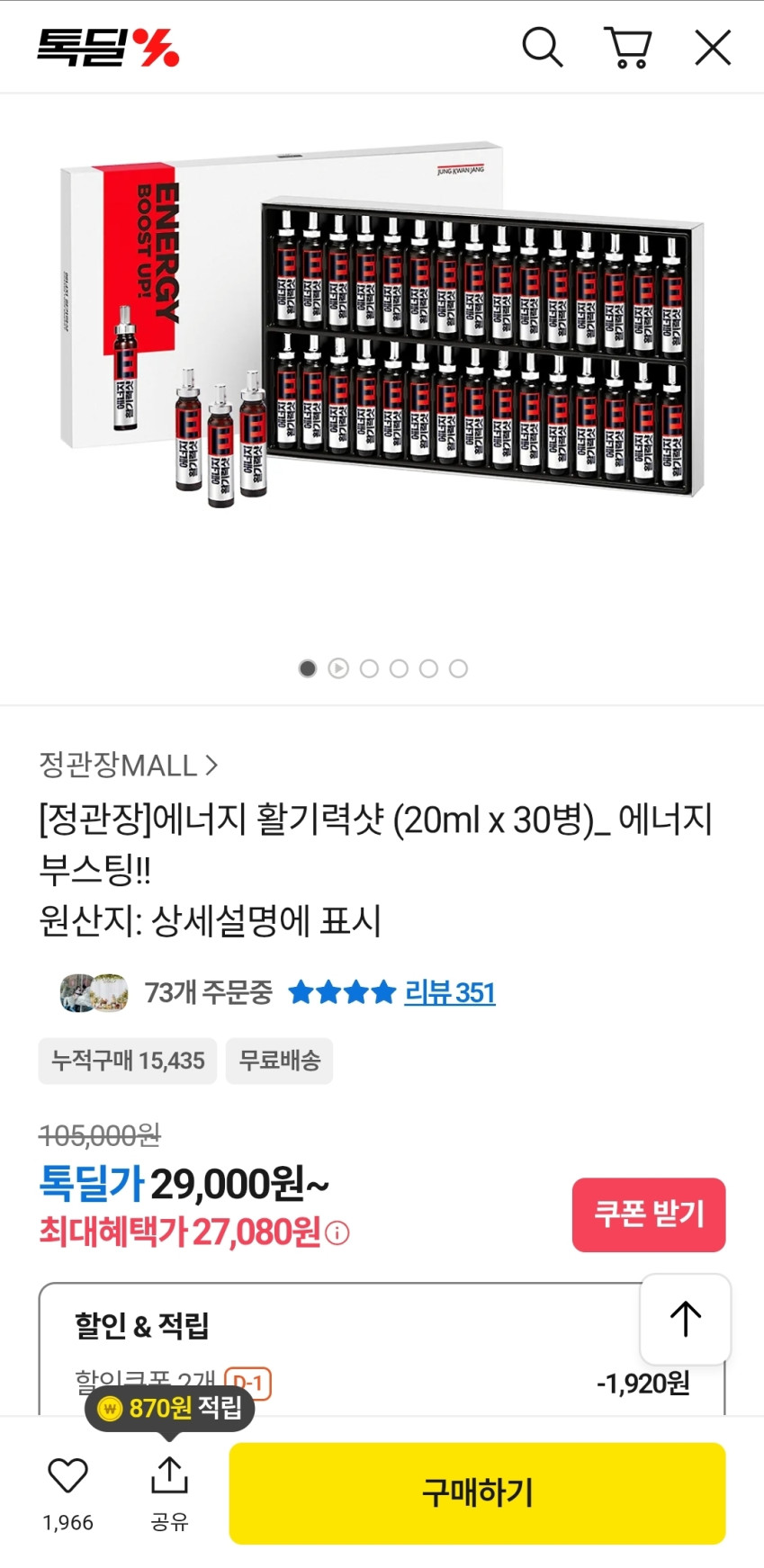The image size is (764, 1568).
Task: Select the video page indicator dot
Action: coord(338,668)
